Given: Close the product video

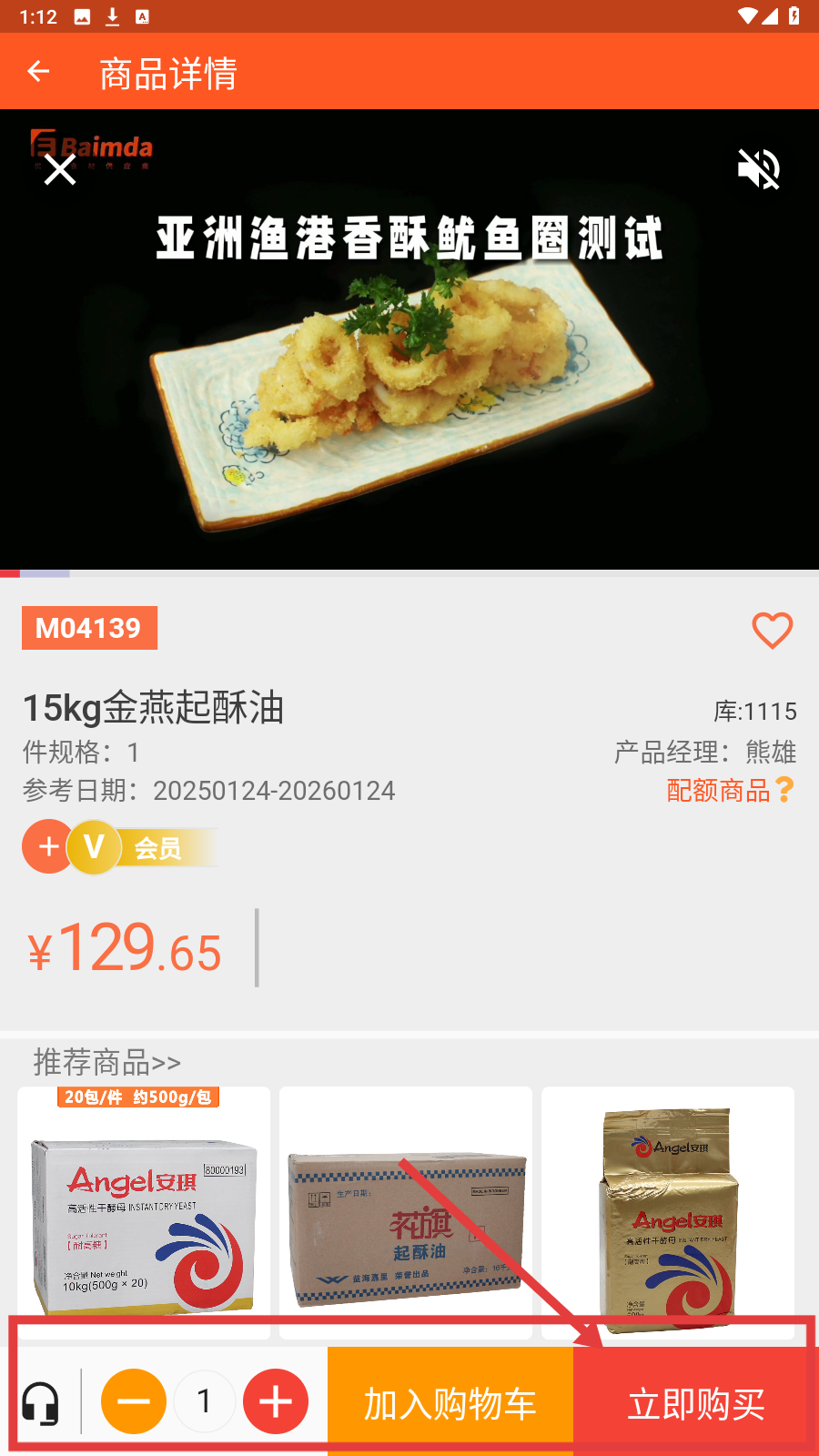Looking at the screenshot, I should [60, 169].
